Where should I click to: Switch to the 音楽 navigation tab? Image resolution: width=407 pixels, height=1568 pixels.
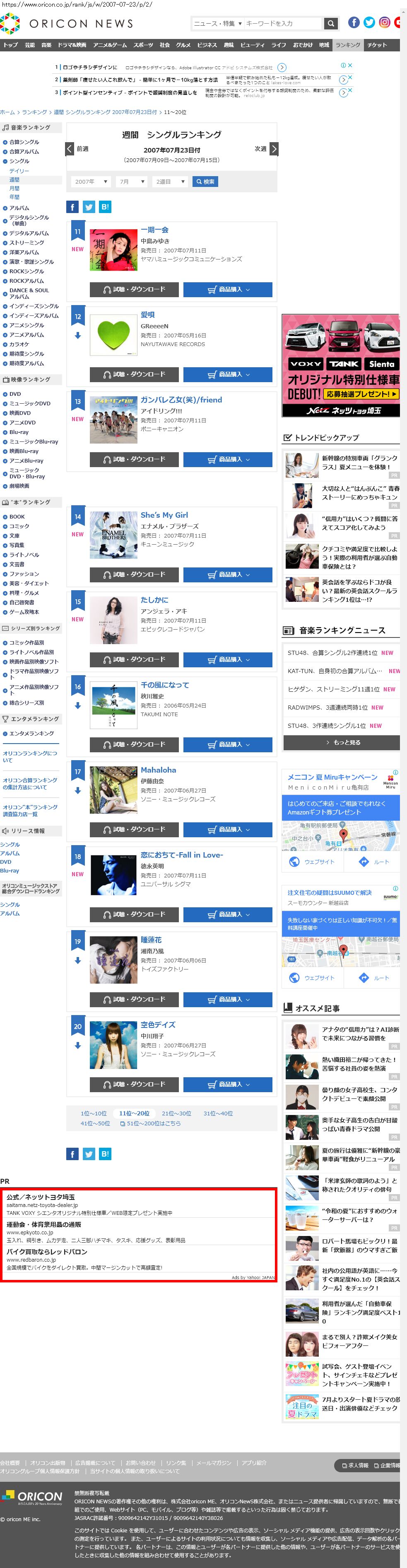[46, 45]
